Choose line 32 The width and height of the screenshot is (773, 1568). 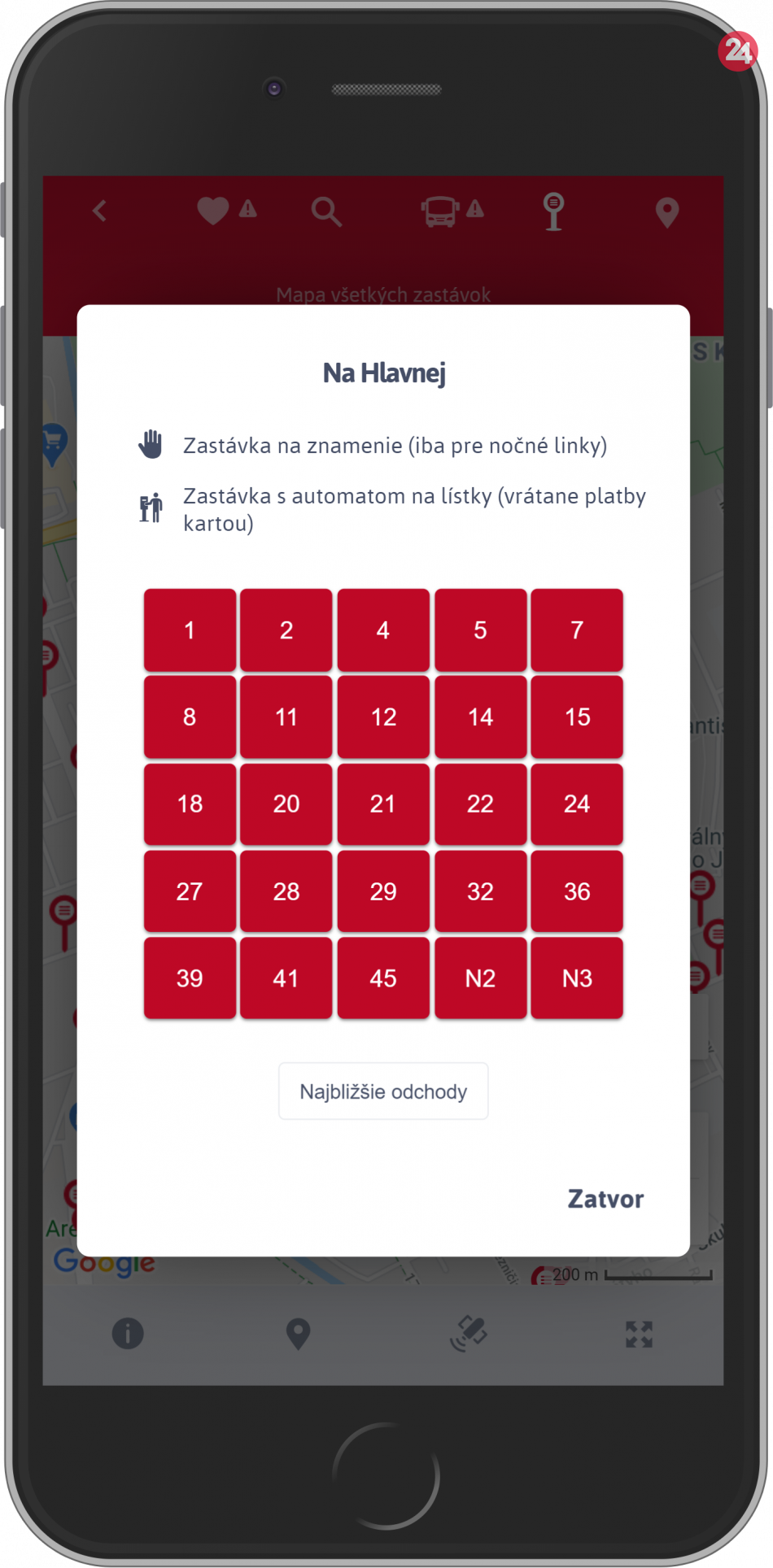point(480,891)
